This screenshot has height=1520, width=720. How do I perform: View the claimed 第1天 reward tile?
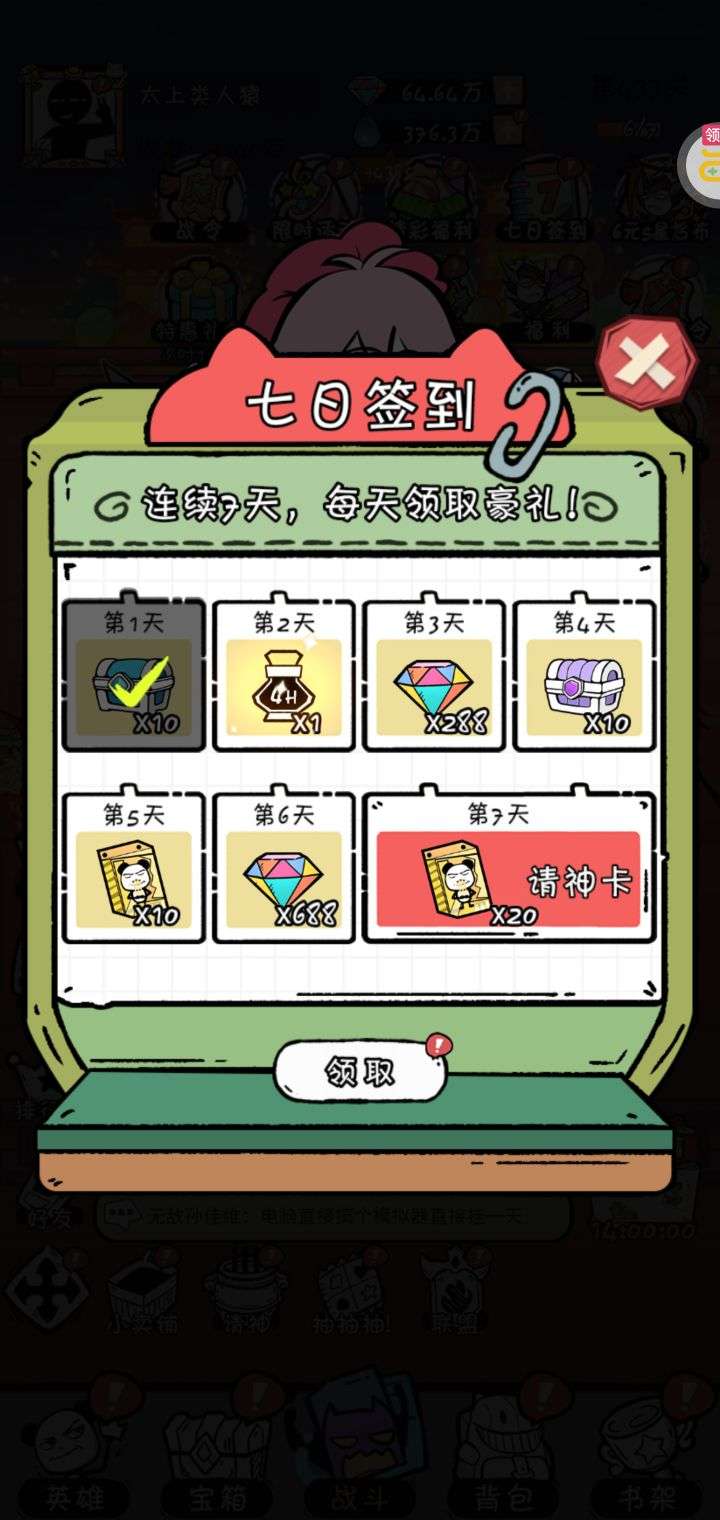134,675
